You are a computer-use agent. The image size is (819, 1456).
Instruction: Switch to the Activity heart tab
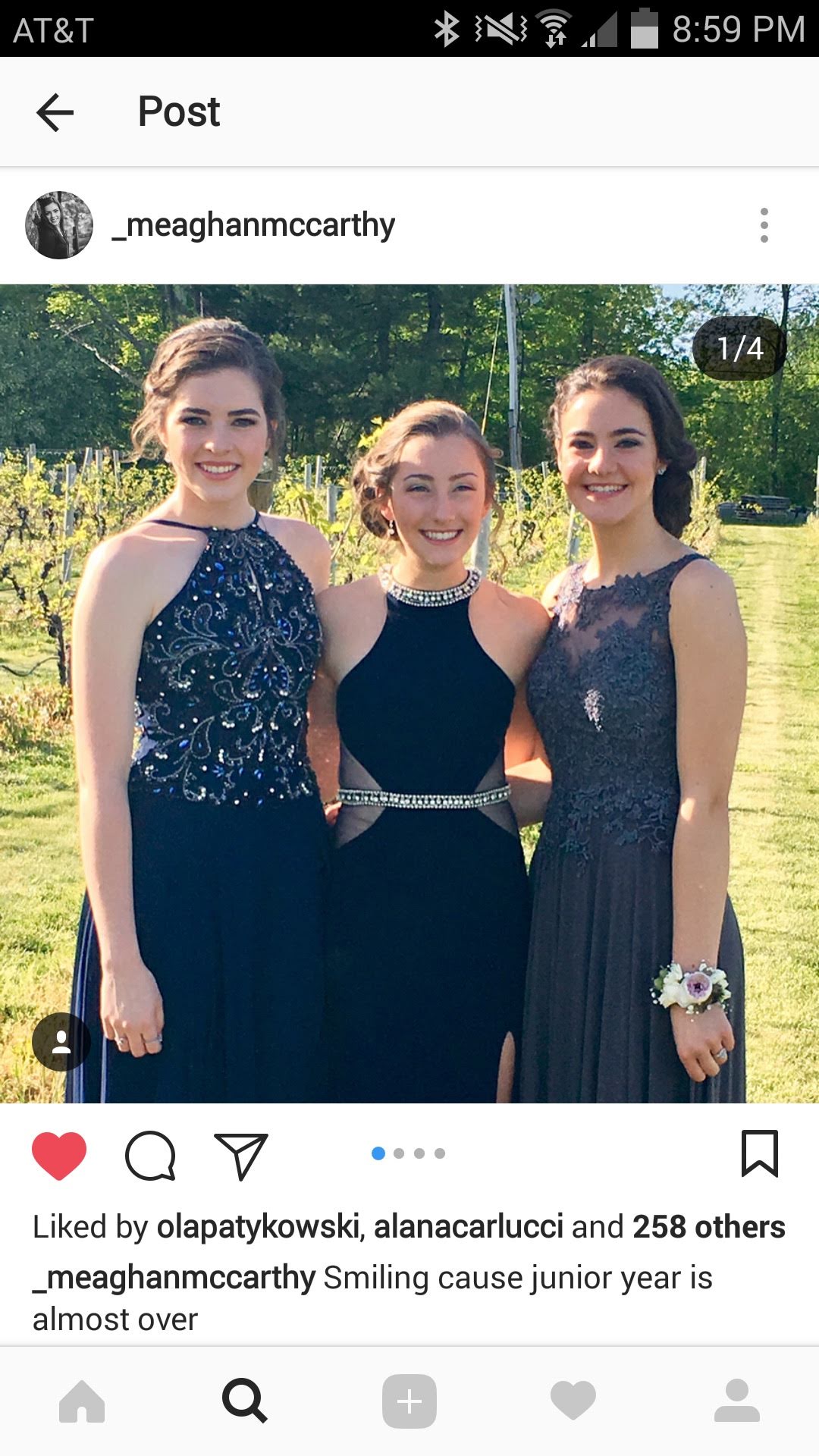tap(573, 1401)
